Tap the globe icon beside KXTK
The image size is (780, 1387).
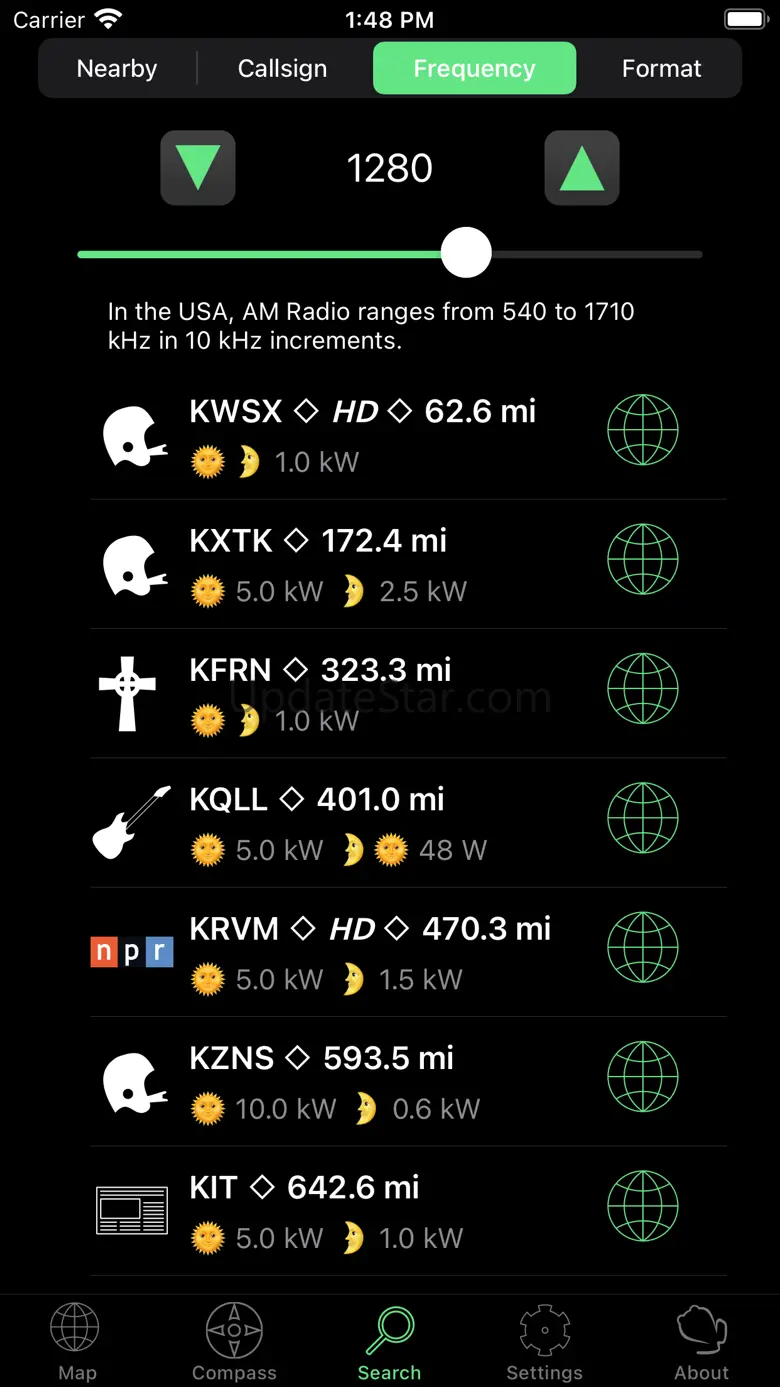(x=643, y=559)
